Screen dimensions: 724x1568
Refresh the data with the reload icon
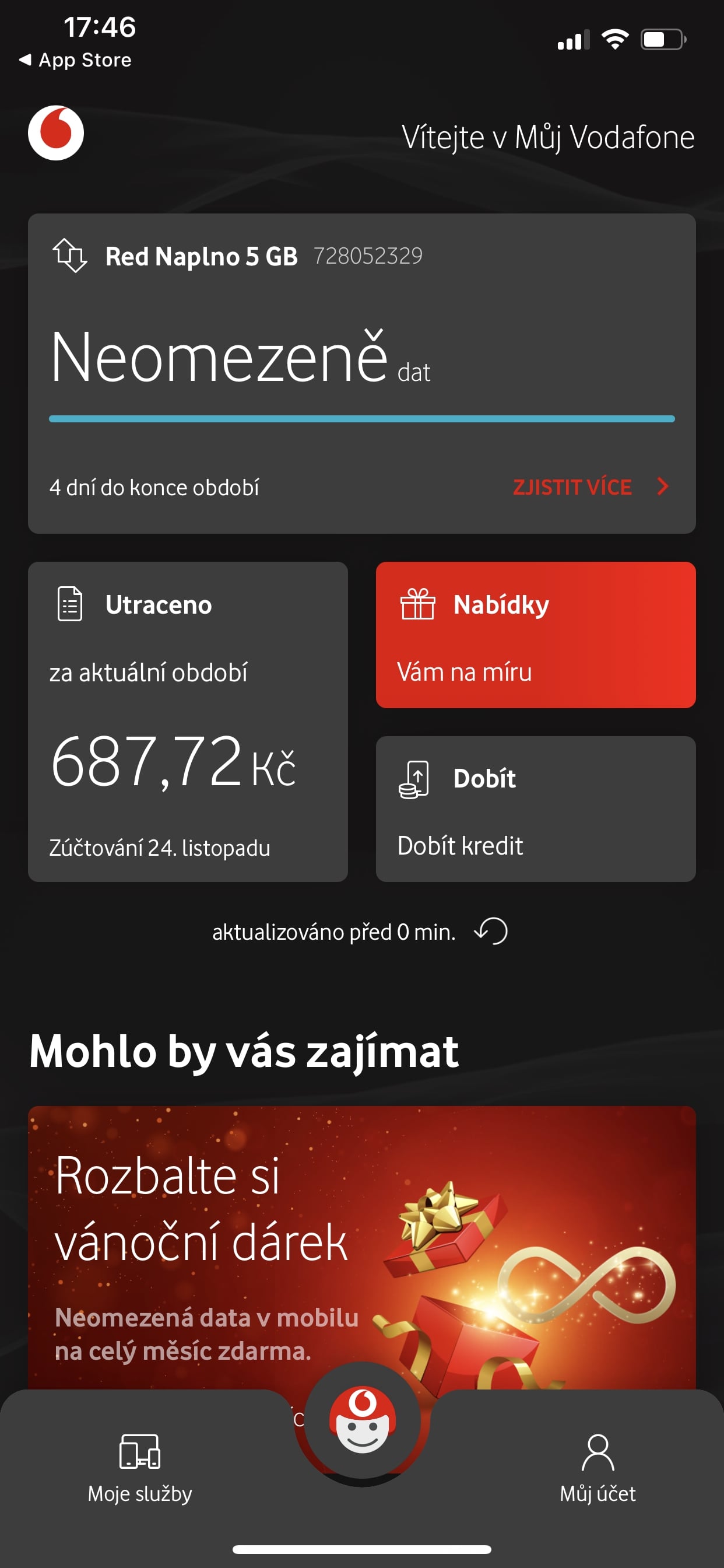[x=491, y=932]
